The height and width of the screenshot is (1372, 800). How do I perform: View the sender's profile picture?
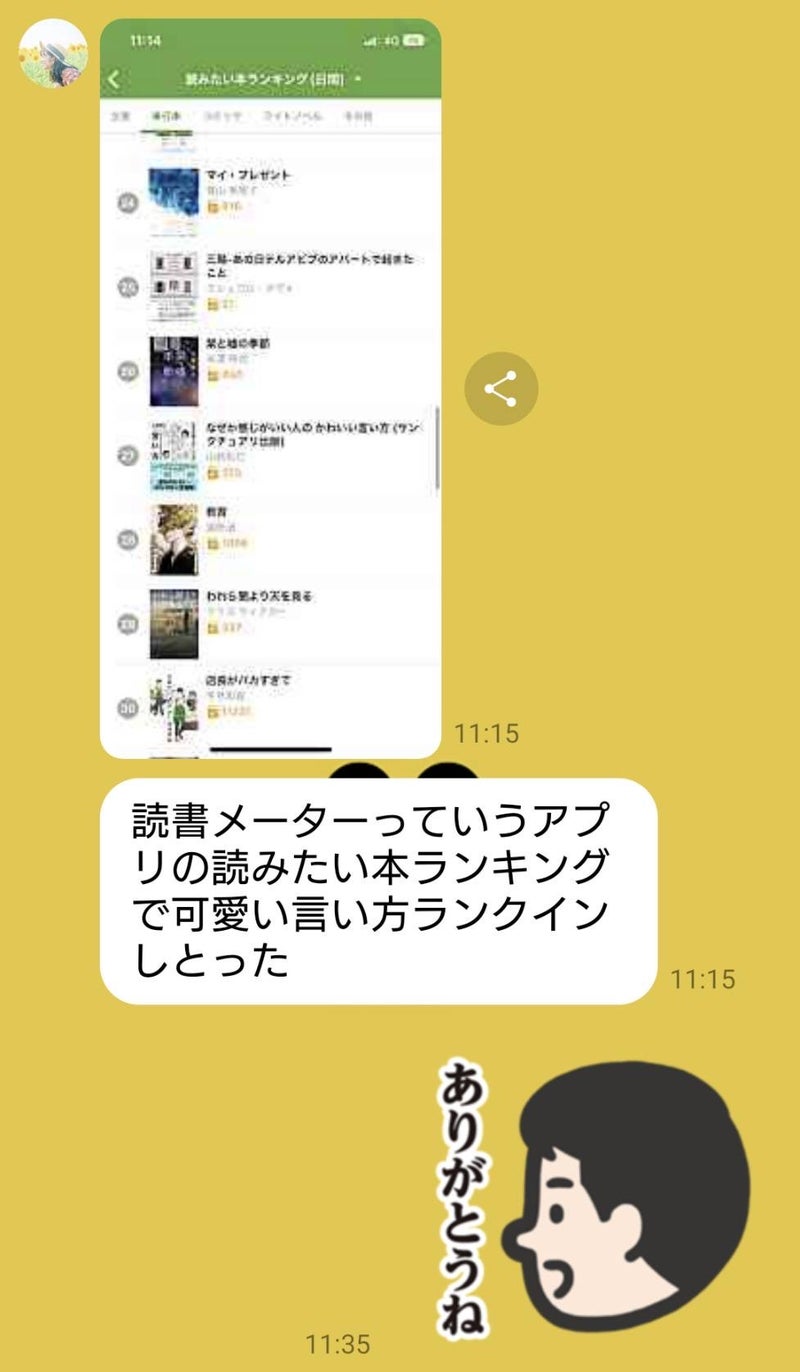(54, 54)
